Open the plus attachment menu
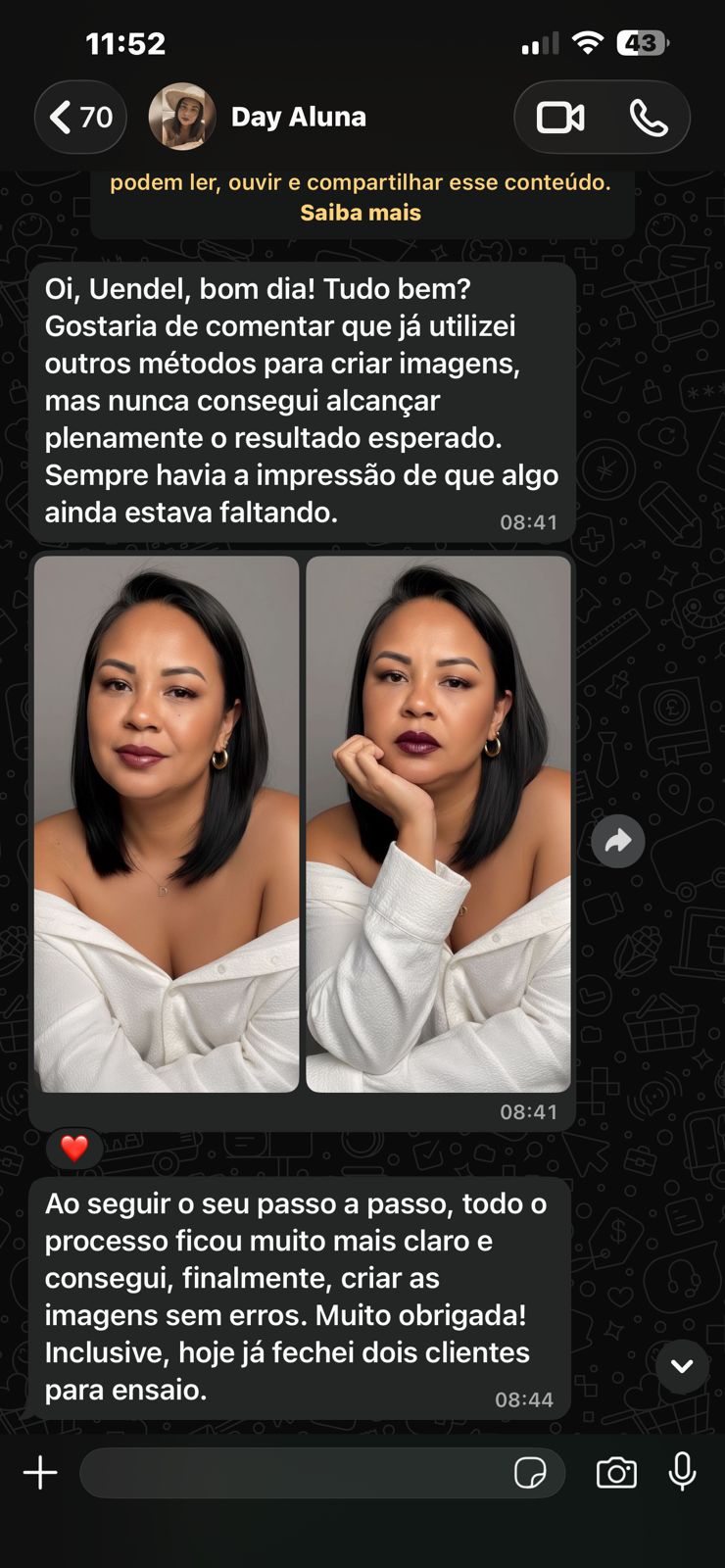The width and height of the screenshot is (725, 1568). 40,1473
